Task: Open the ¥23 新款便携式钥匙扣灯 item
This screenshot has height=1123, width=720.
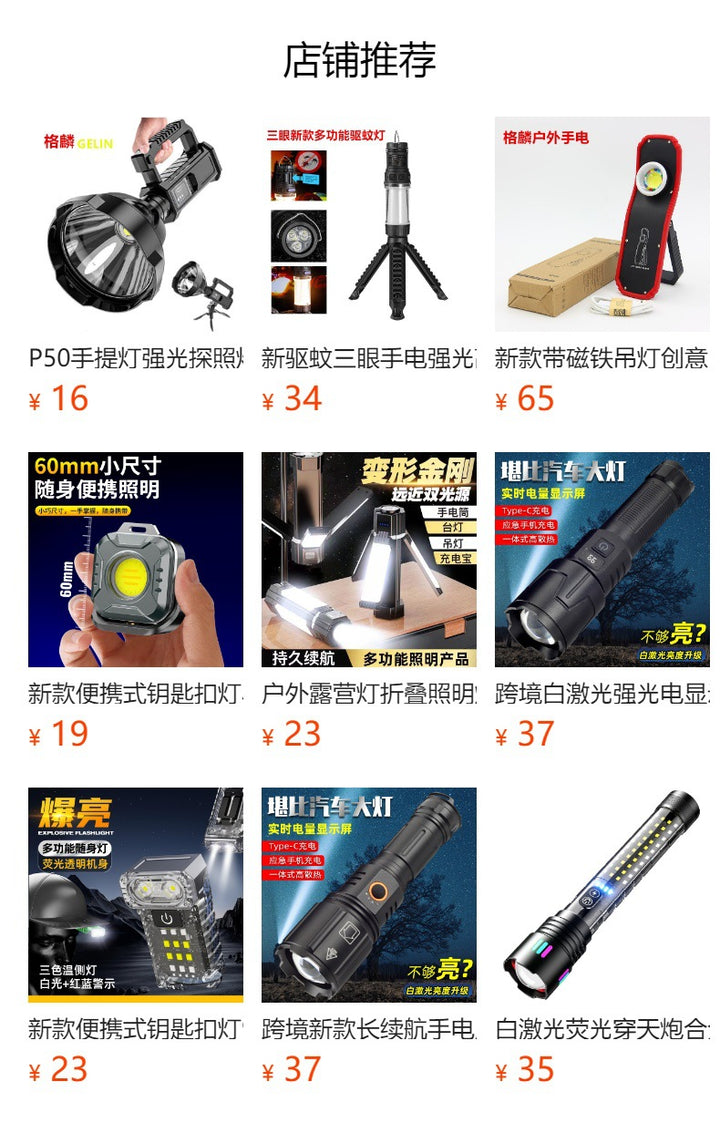Action: point(135,895)
